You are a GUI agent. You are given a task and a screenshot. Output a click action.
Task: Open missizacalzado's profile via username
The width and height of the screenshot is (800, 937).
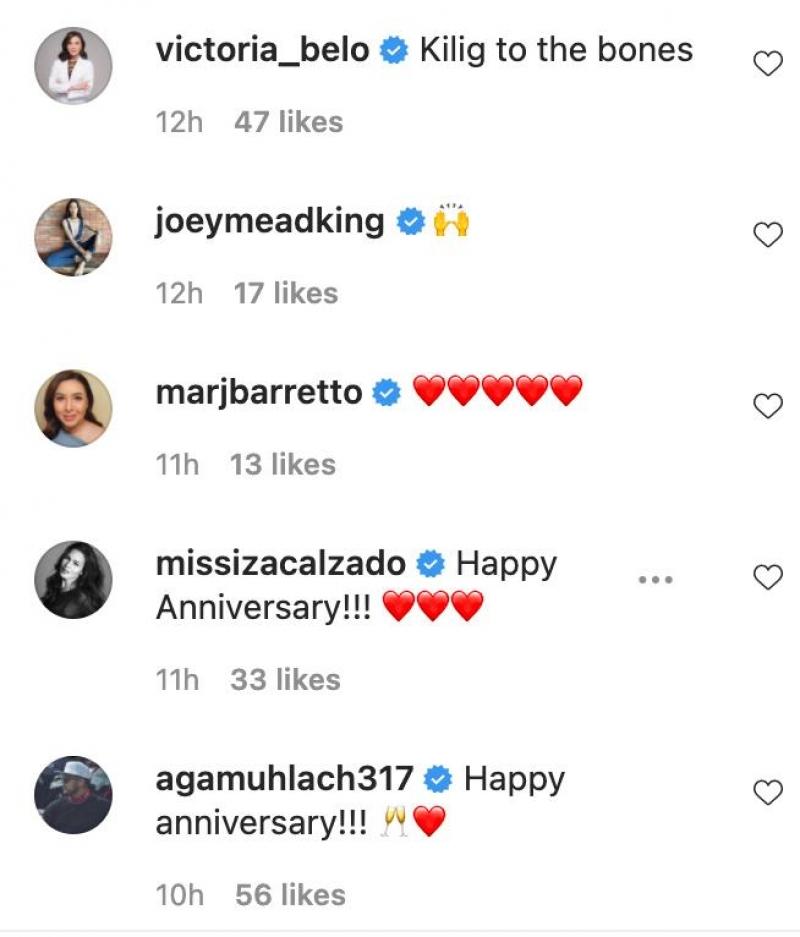(x=281, y=564)
